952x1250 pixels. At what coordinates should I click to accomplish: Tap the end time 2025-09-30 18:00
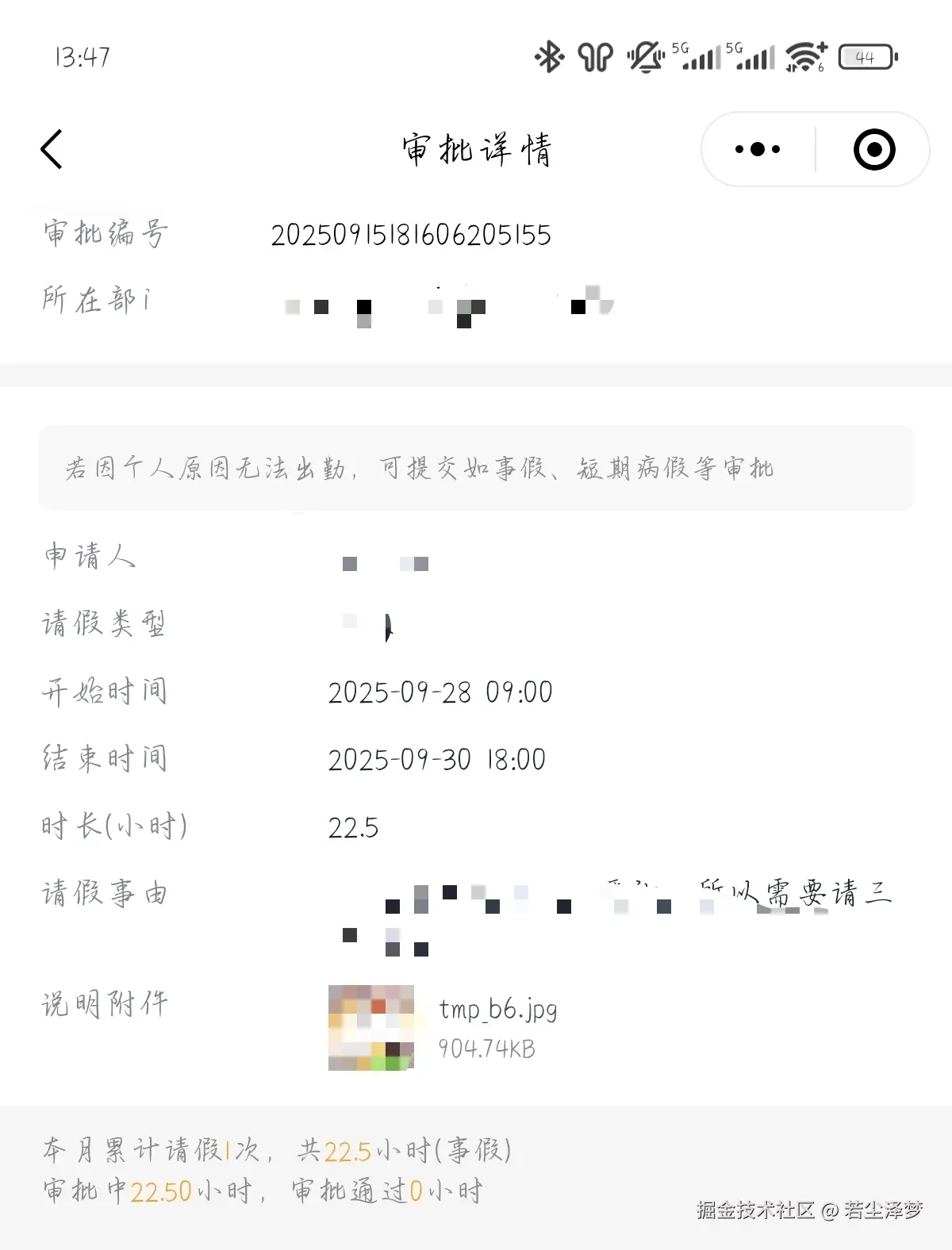tap(439, 758)
